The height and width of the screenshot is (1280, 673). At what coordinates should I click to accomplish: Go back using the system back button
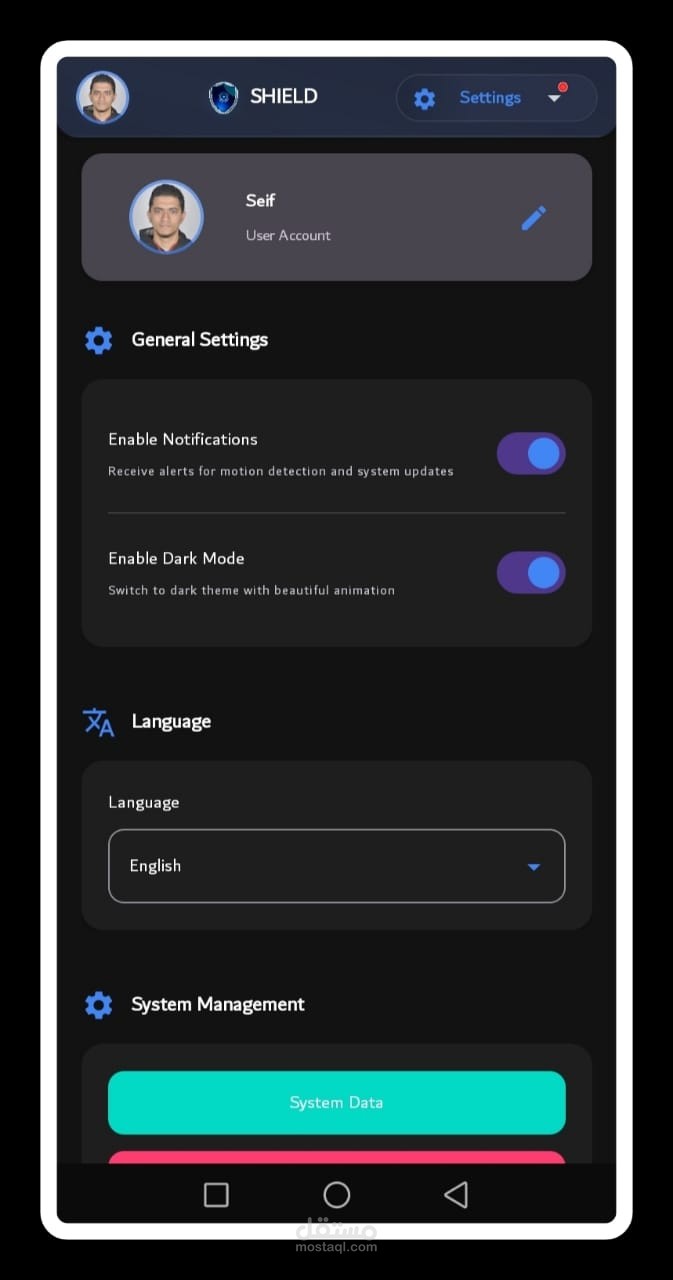[456, 1194]
